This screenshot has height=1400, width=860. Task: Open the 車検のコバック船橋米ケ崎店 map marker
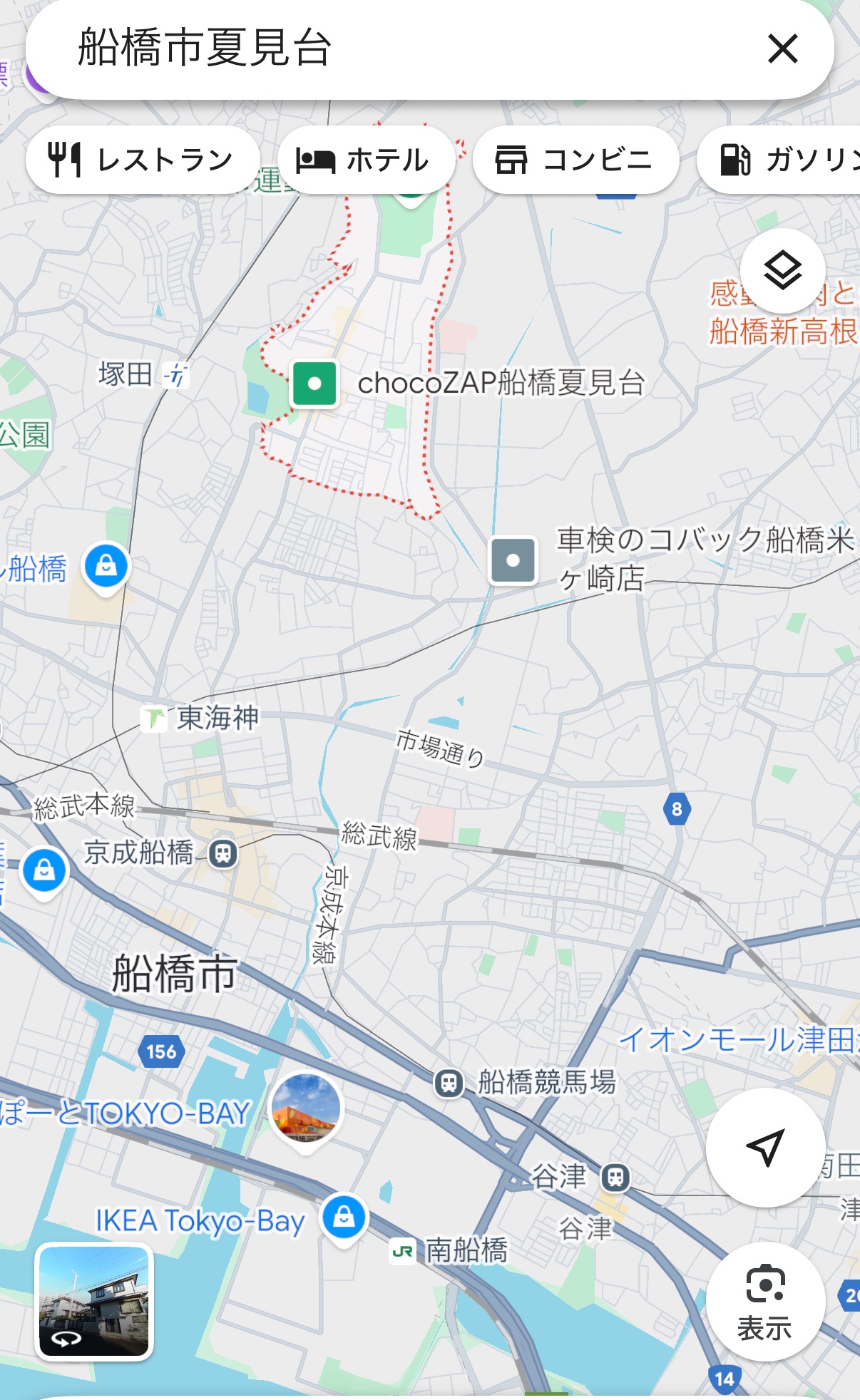click(513, 560)
